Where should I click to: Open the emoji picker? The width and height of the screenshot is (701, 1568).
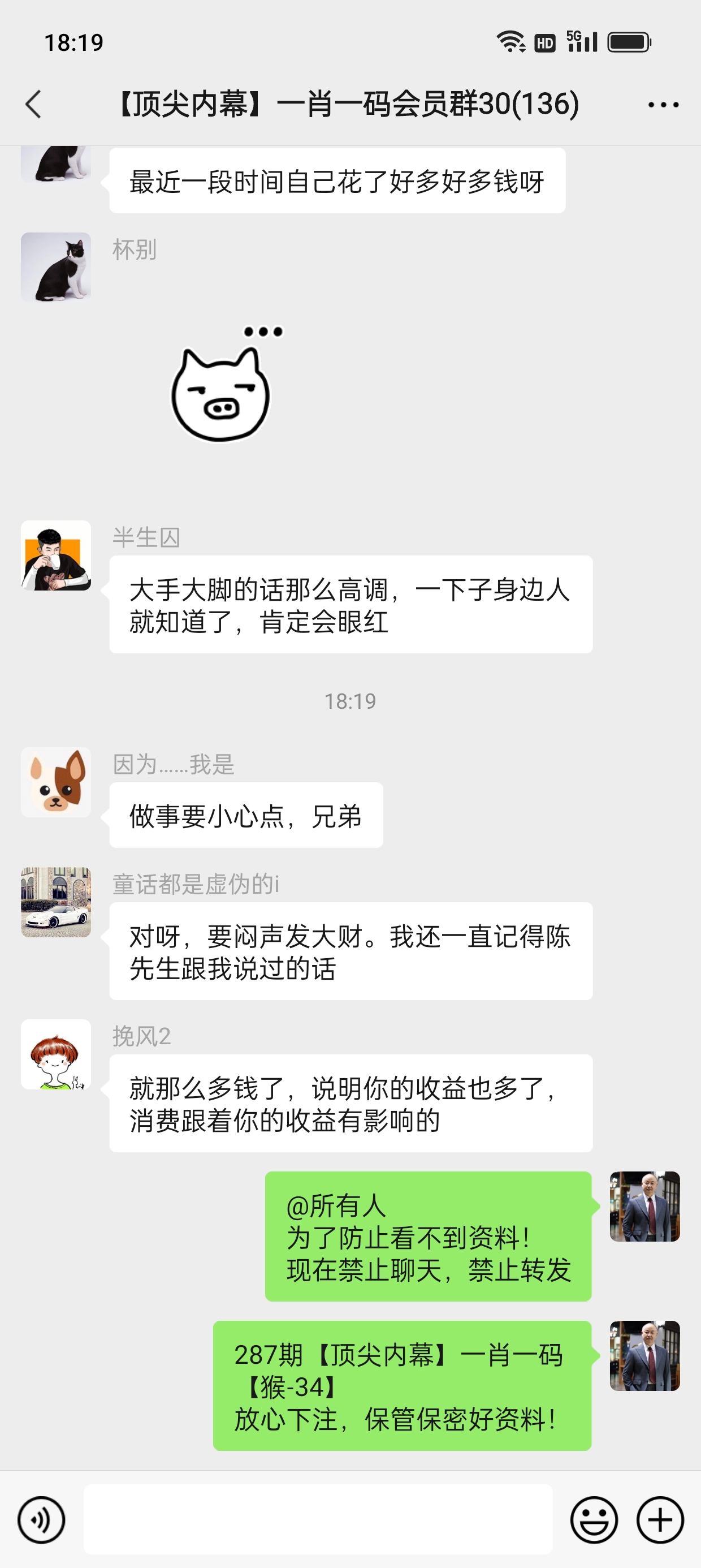point(593,1520)
